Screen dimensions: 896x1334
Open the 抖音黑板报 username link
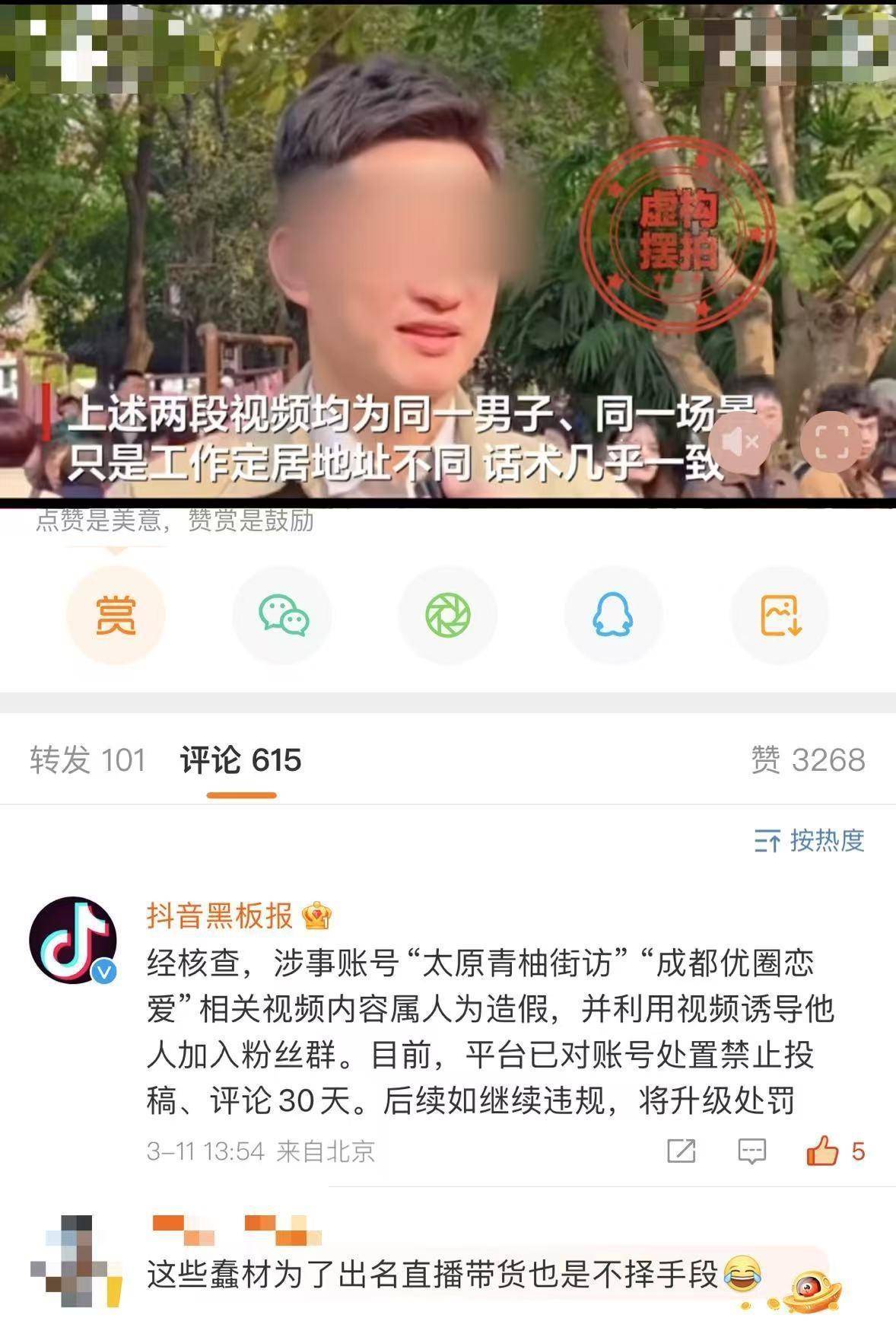pos(220,915)
